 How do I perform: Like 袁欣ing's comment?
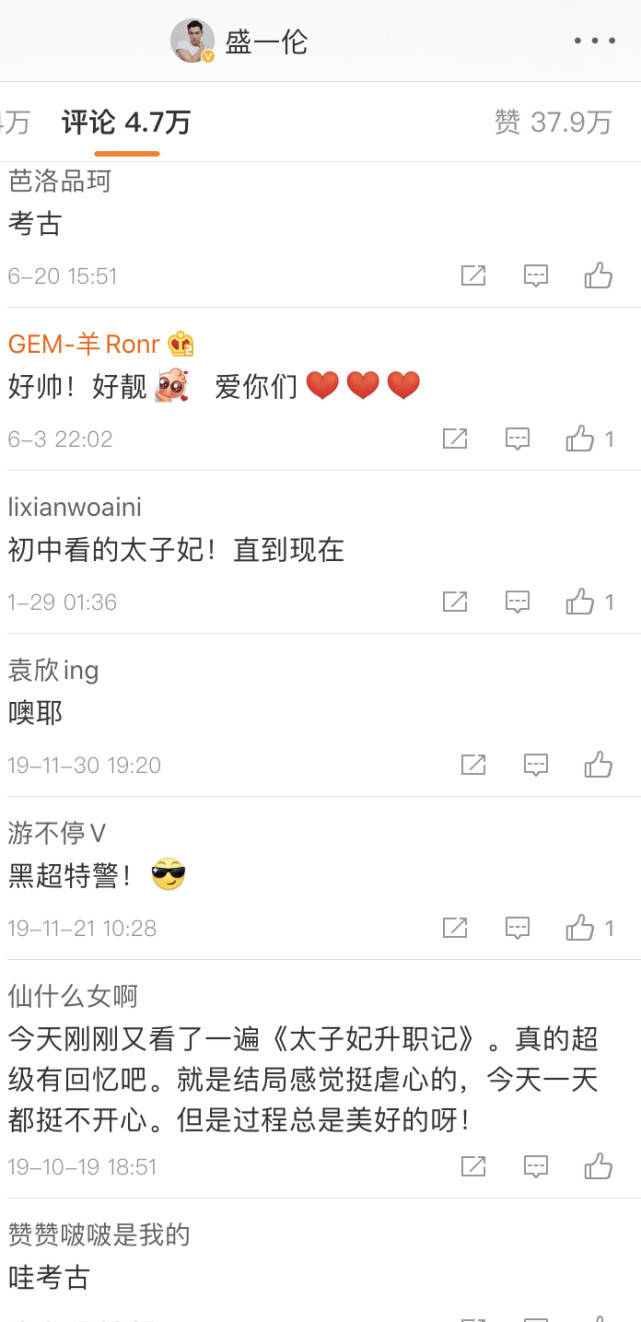coord(598,765)
